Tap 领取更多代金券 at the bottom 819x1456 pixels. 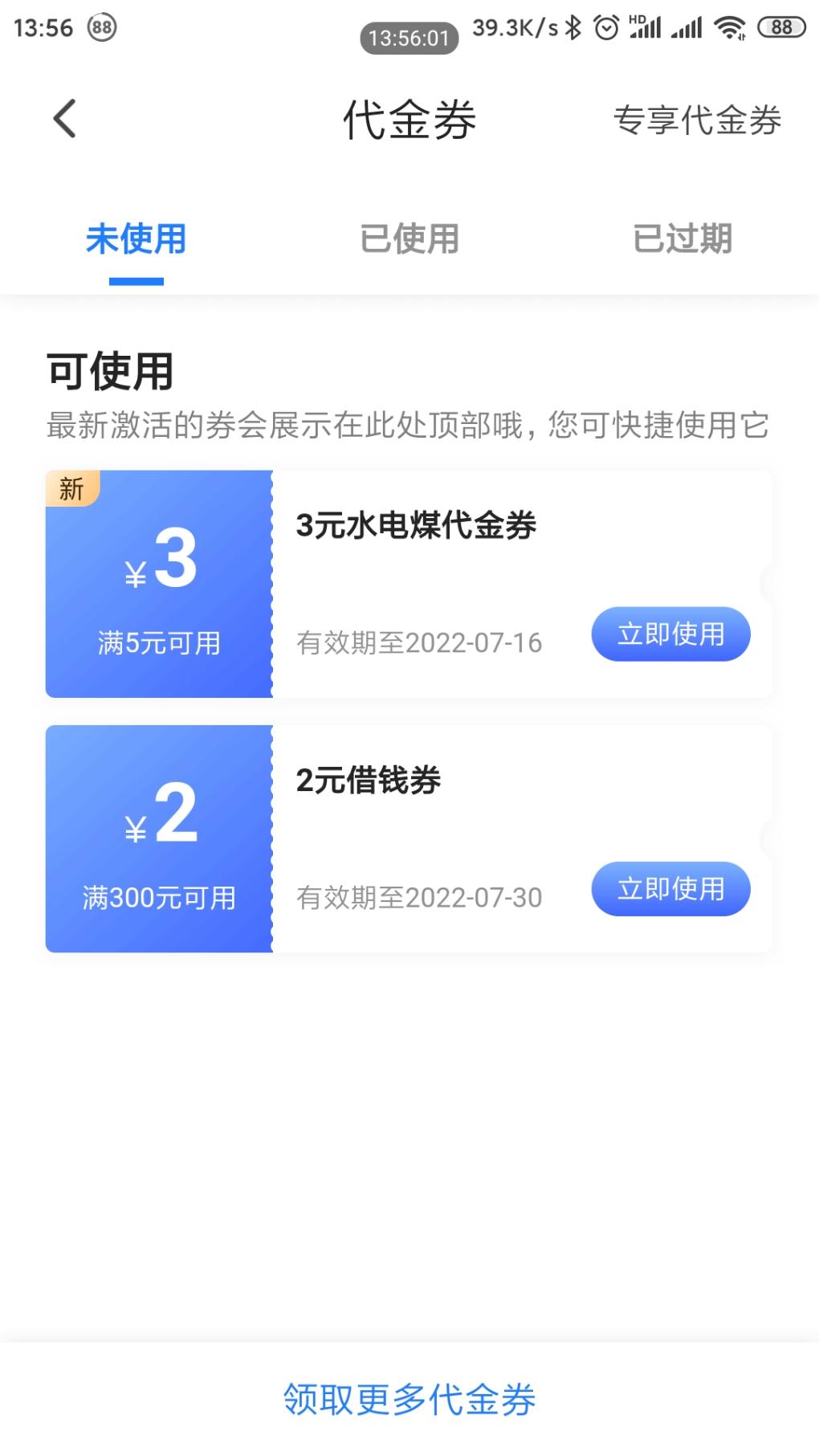pos(409,1400)
